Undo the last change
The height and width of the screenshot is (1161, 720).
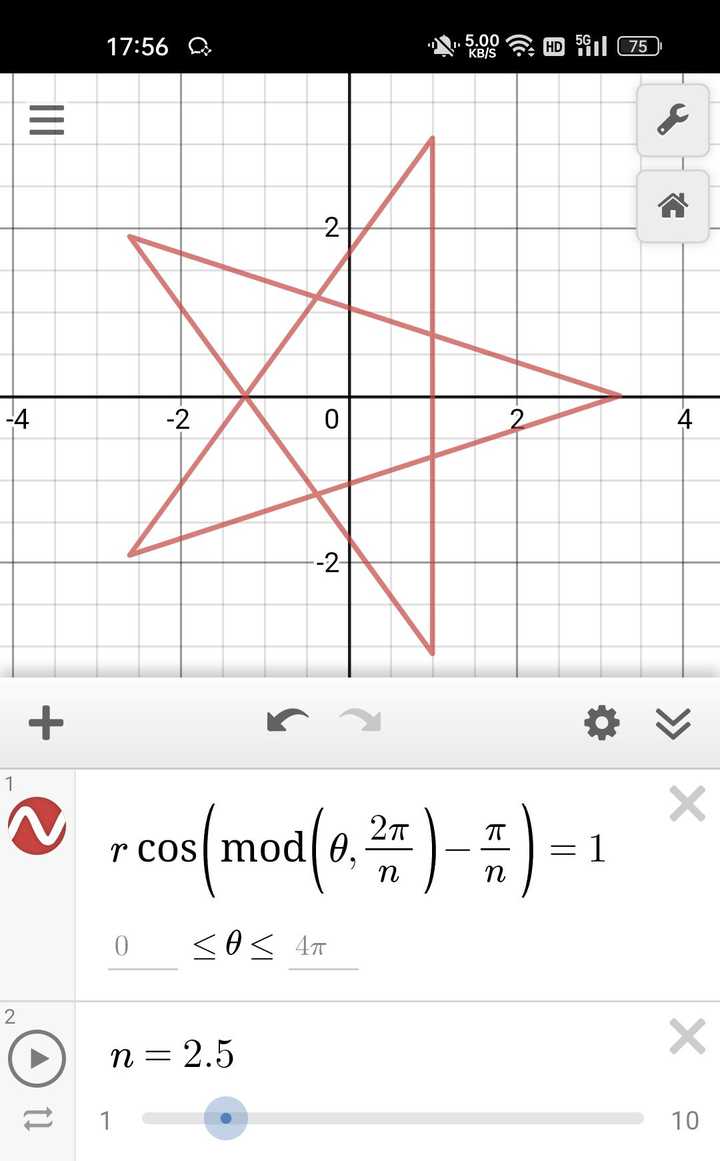288,721
